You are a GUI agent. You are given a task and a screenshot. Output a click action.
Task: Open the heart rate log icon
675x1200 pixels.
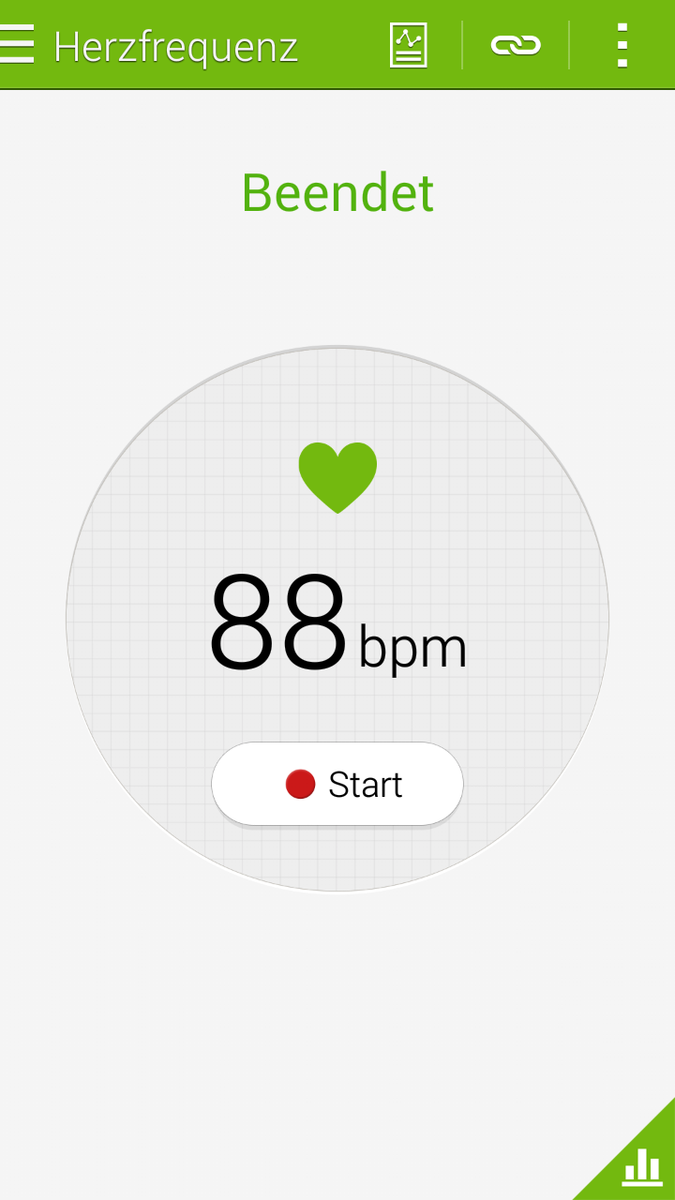pyautogui.click(x=408, y=46)
